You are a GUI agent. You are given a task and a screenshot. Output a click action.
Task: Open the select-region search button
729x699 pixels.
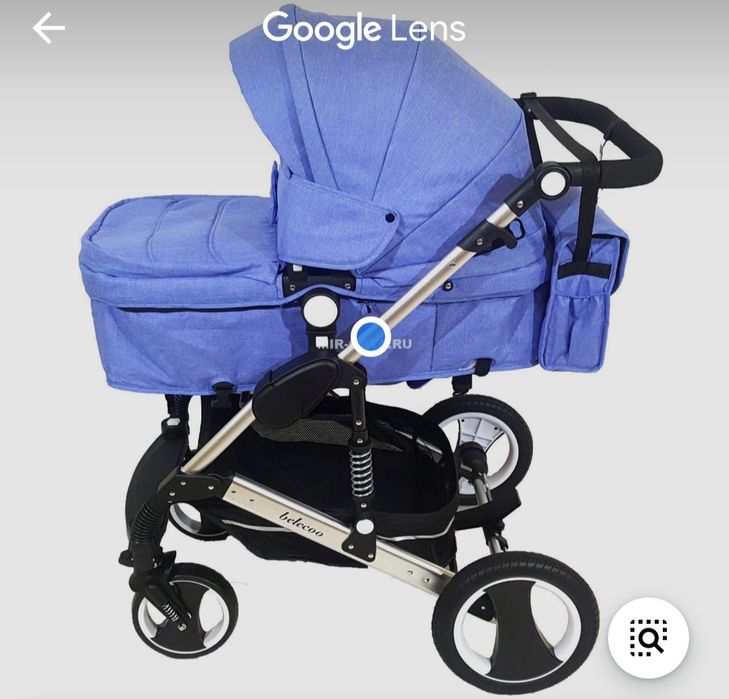pyautogui.click(x=648, y=637)
